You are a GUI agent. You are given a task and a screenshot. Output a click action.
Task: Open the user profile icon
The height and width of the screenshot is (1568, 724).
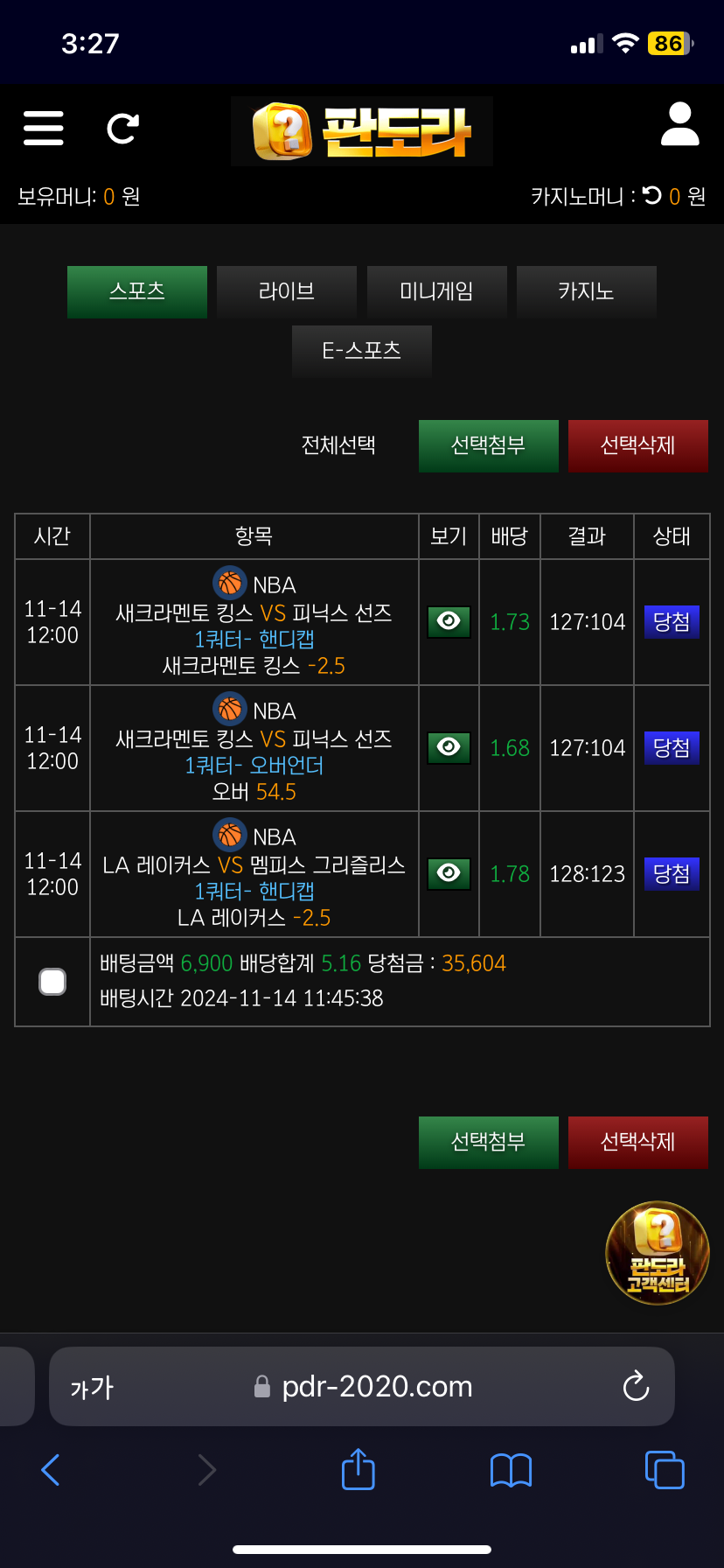coord(679,123)
